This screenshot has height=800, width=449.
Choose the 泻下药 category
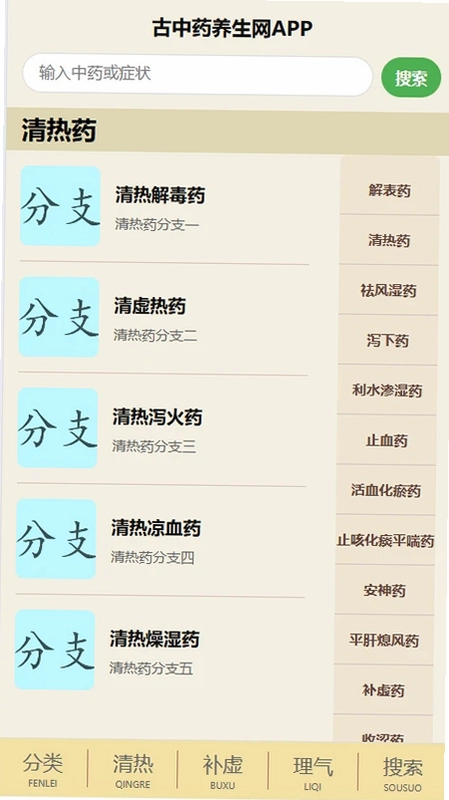pos(388,340)
